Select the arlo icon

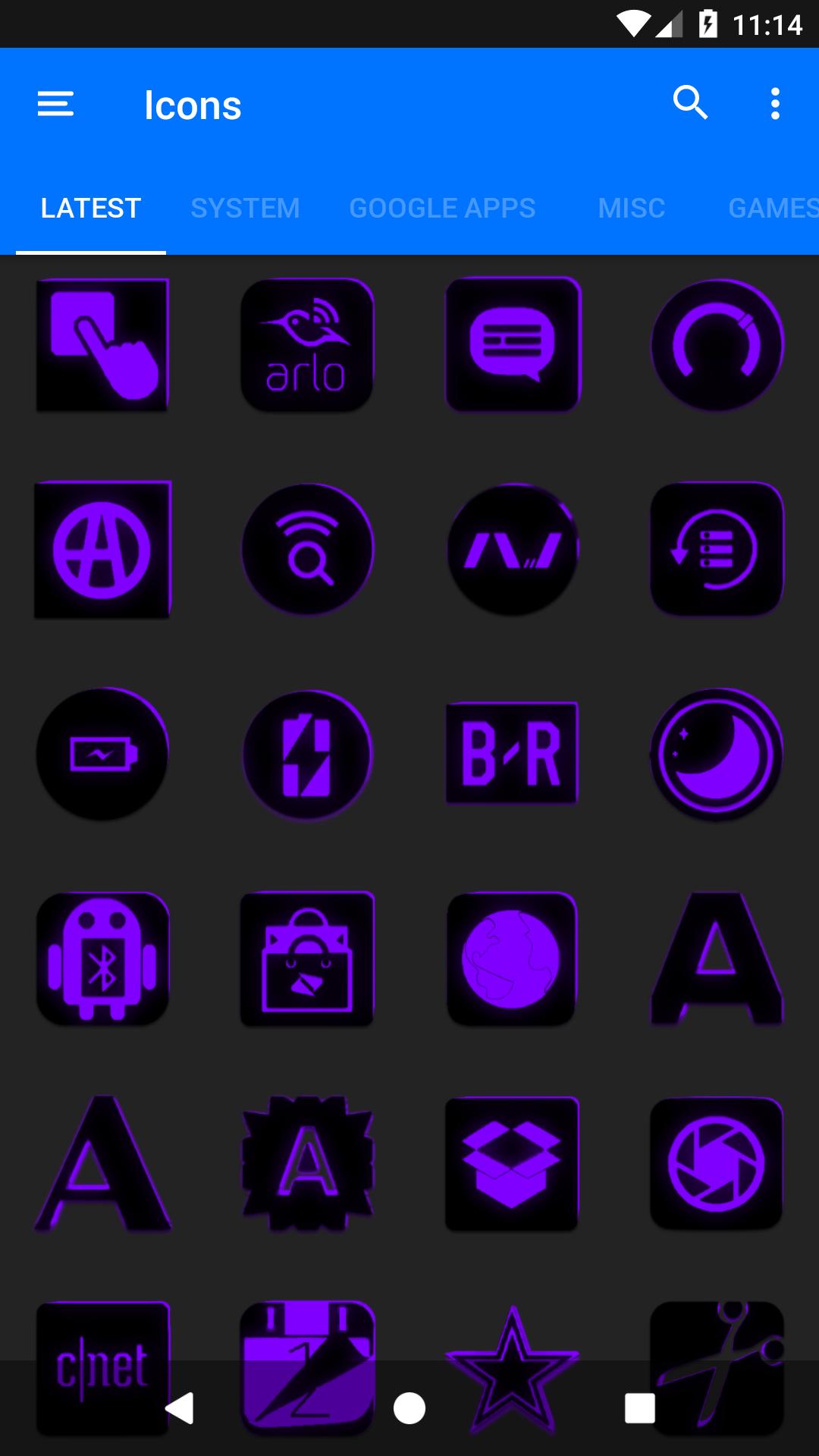coord(307,345)
